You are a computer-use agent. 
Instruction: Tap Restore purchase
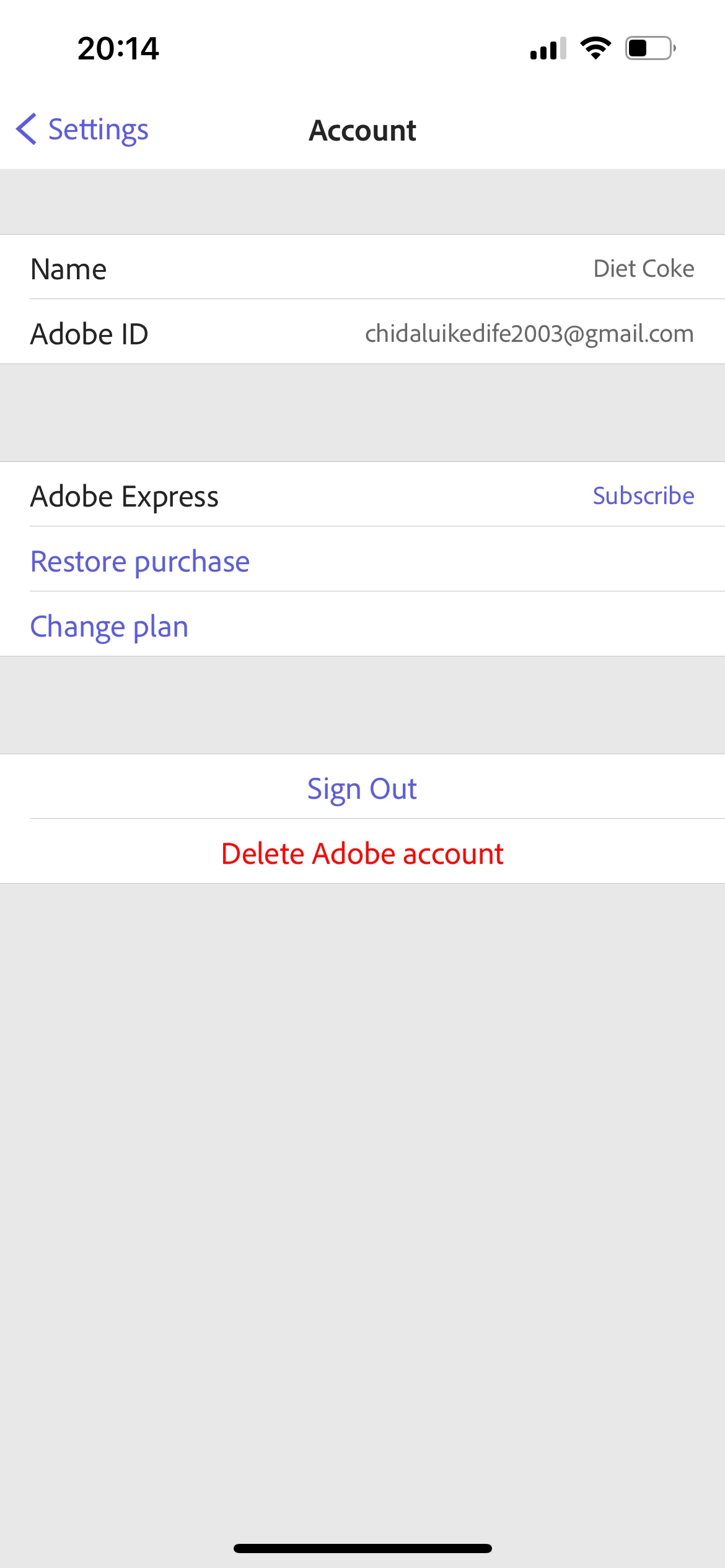(x=140, y=562)
